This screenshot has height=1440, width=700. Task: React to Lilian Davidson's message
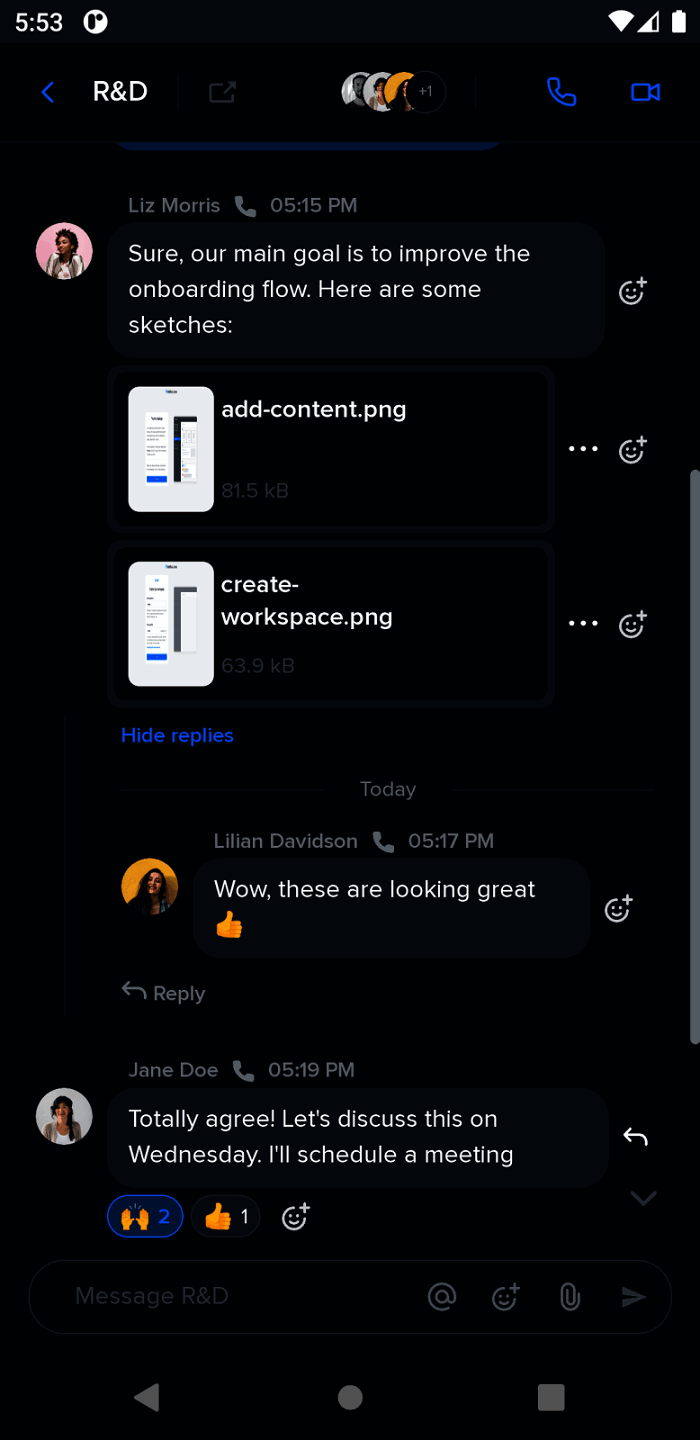click(618, 908)
